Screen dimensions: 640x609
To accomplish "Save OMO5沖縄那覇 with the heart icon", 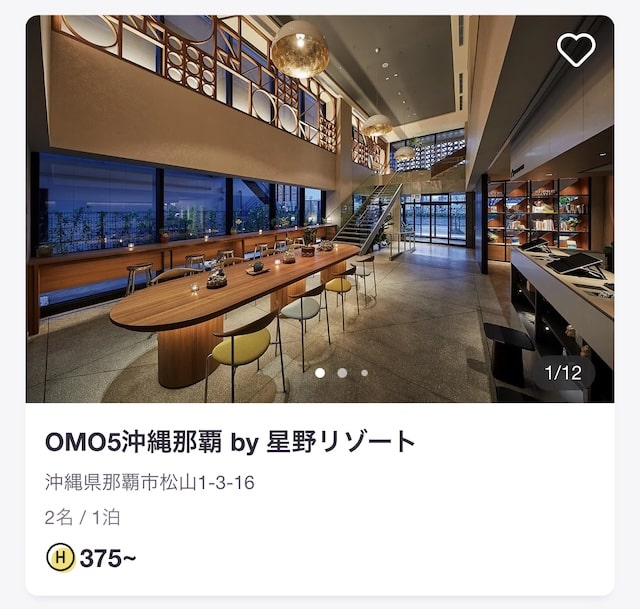I will click(x=576, y=49).
